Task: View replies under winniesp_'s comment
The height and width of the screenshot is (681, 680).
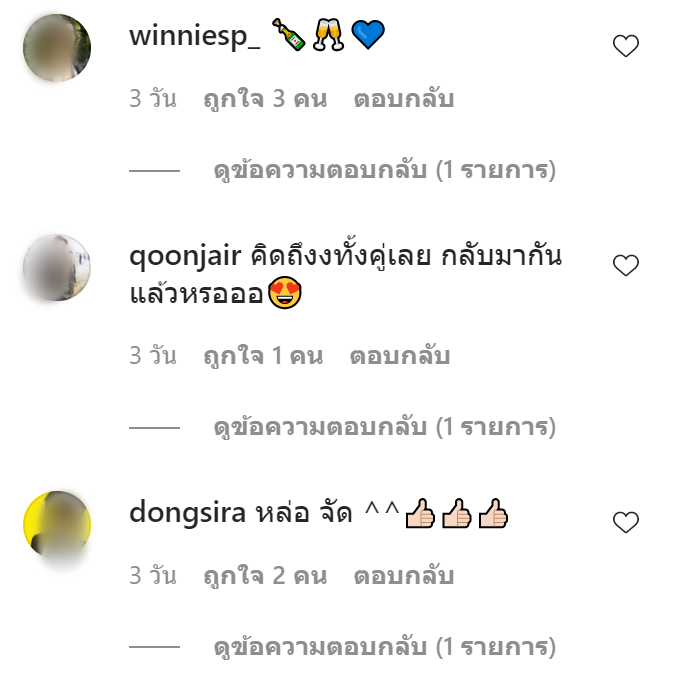Action: coord(384,171)
